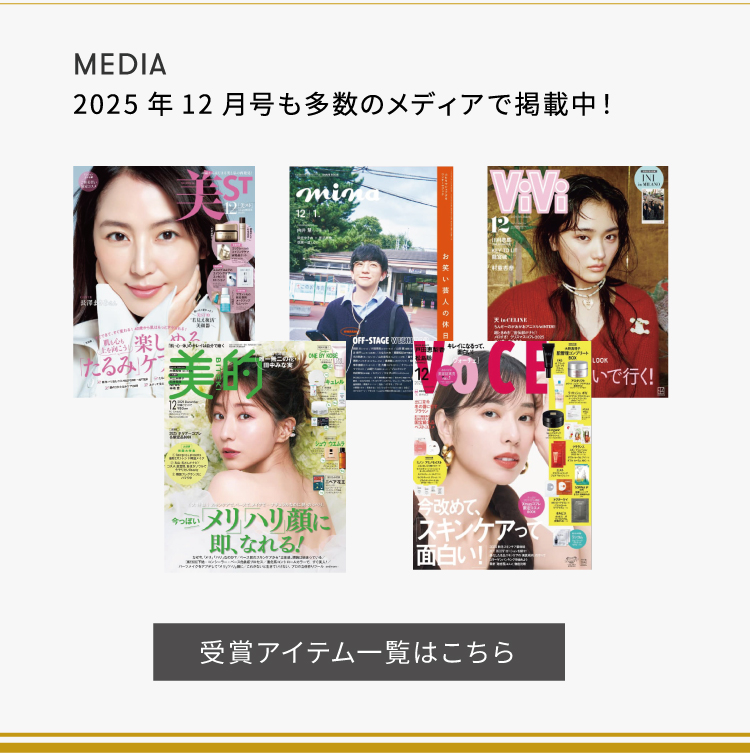Image resolution: width=750 pixels, height=753 pixels.
Task: Open the 受賞アイテム一覧はこちら button
Action: pyautogui.click(x=358, y=652)
